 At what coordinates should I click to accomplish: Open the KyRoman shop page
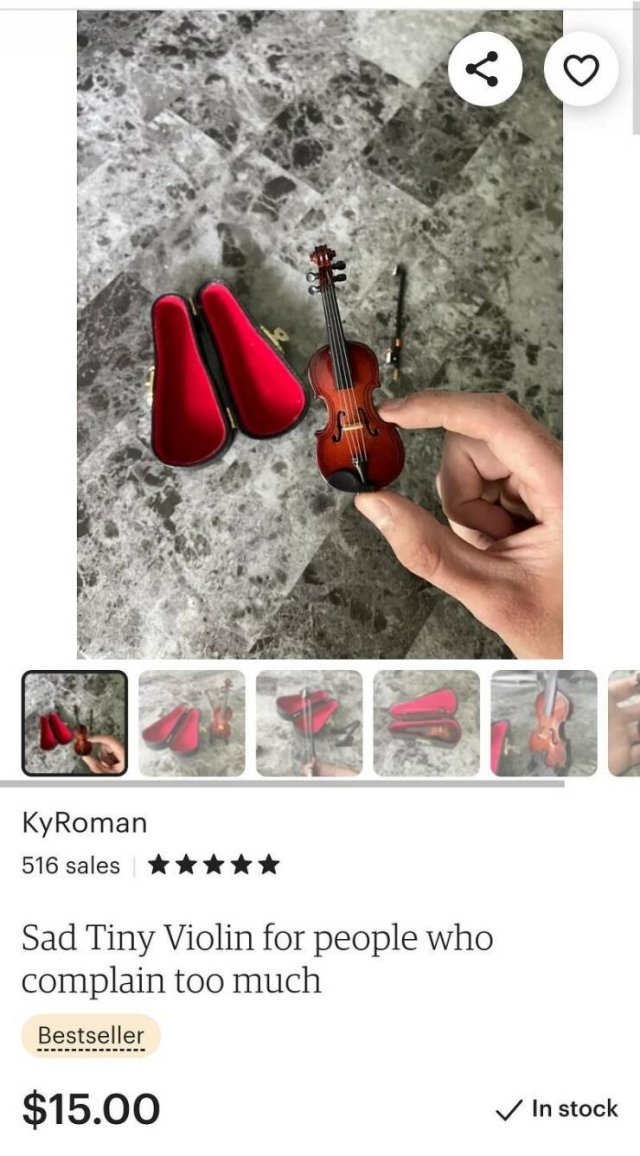84,823
